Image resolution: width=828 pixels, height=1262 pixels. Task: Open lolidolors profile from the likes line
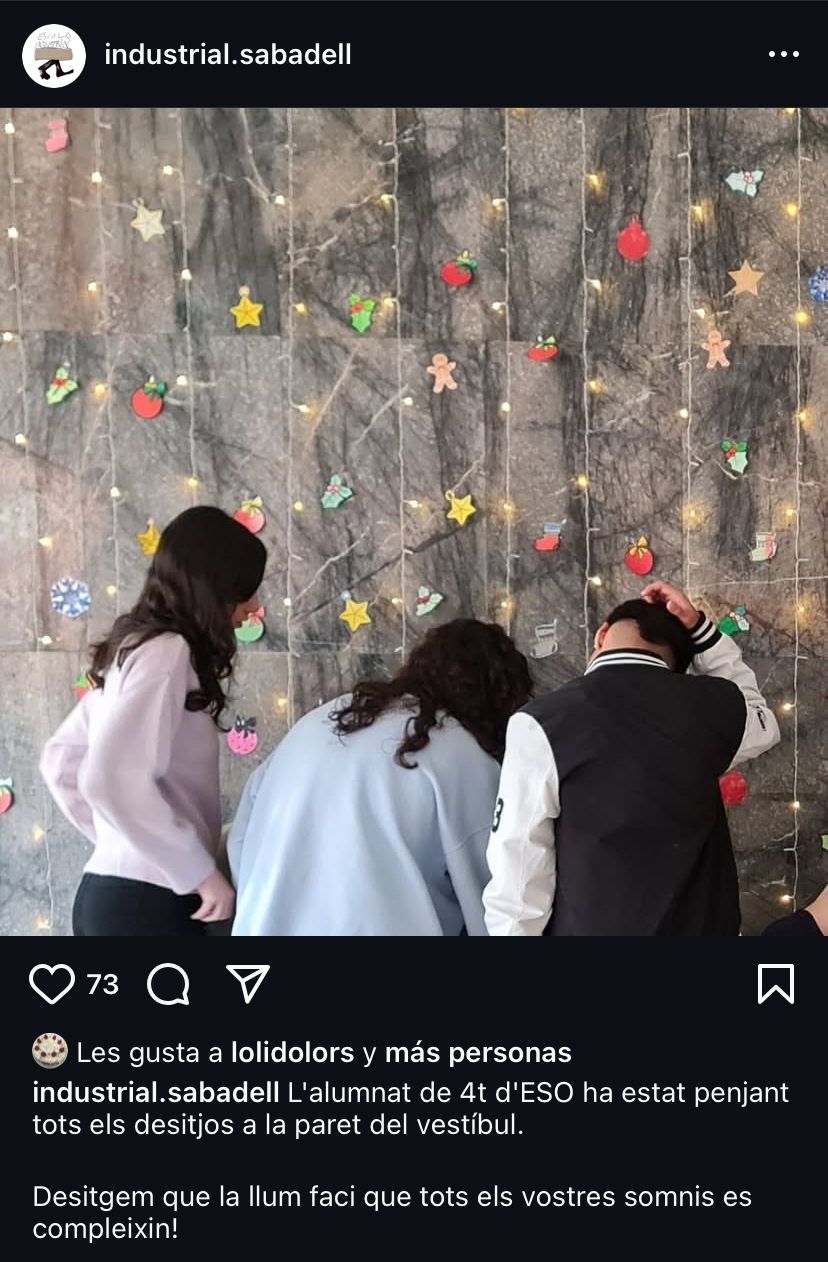[292, 1052]
